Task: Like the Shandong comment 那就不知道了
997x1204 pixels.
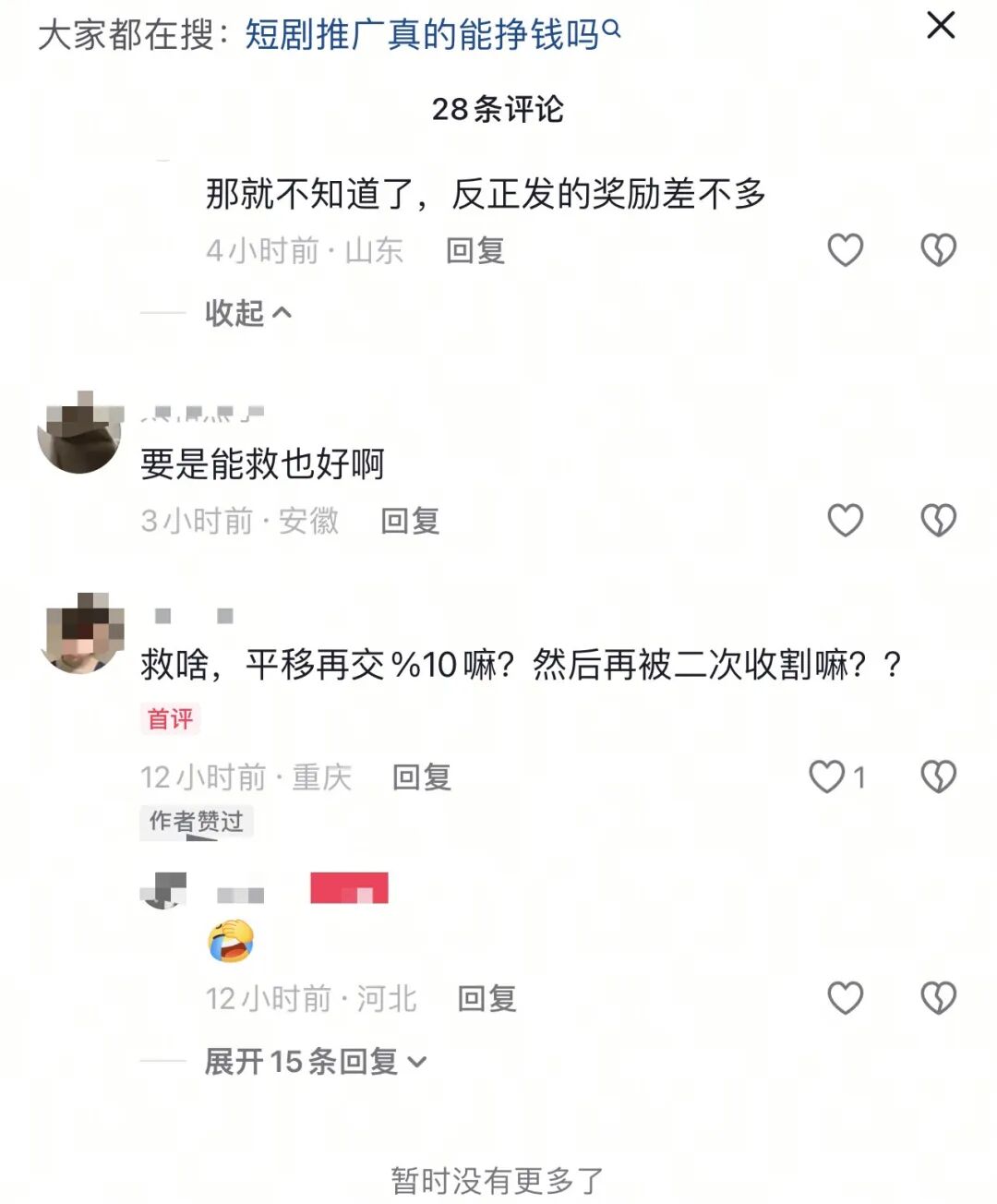Action: tap(845, 250)
